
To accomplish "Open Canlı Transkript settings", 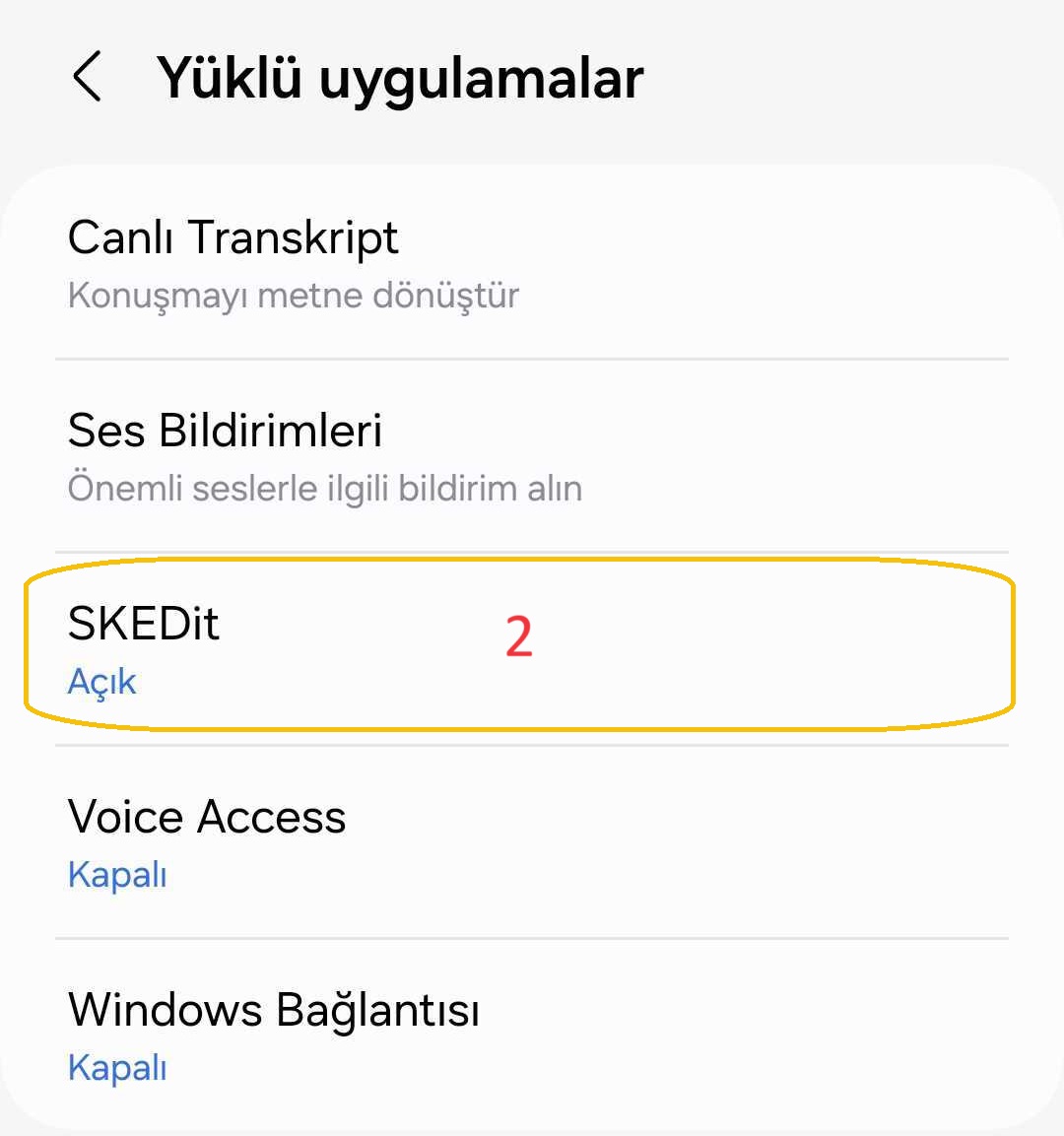I will (532, 263).
